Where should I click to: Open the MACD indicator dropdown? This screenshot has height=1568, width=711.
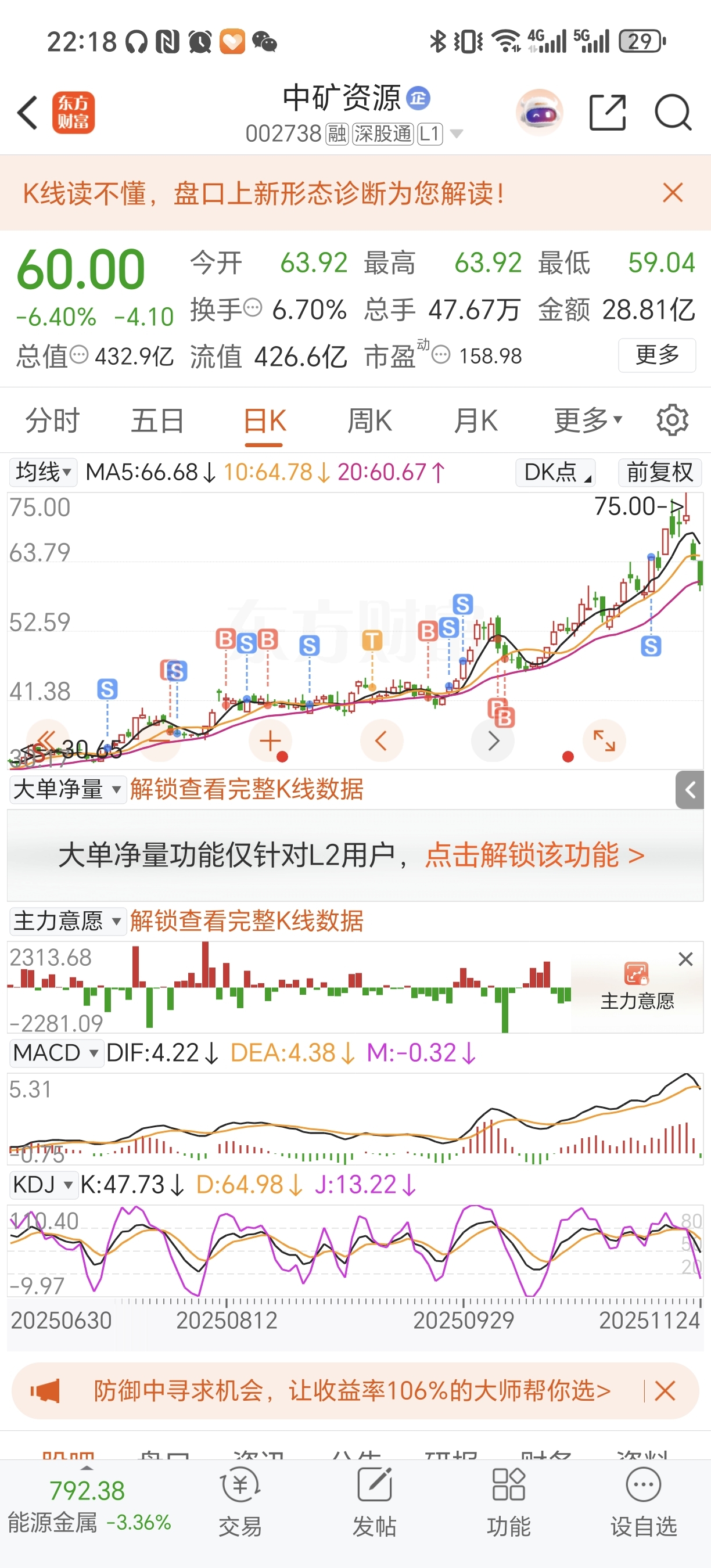55,1052
